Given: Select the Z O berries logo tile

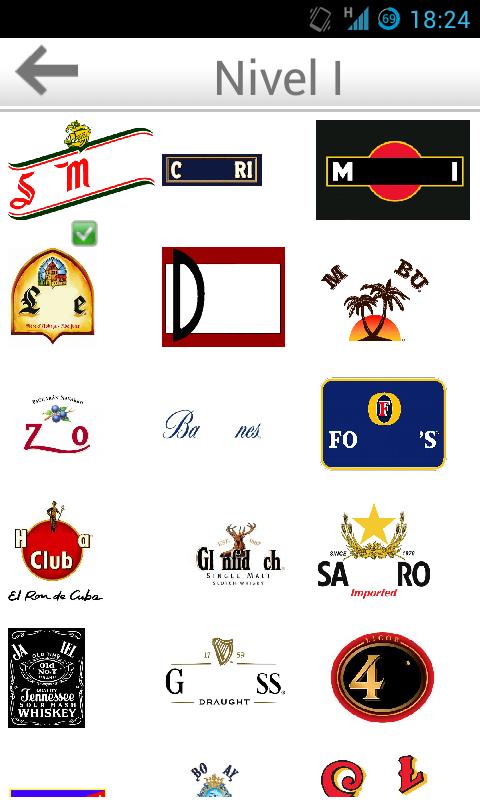Looking at the screenshot, I should [x=57, y=424].
